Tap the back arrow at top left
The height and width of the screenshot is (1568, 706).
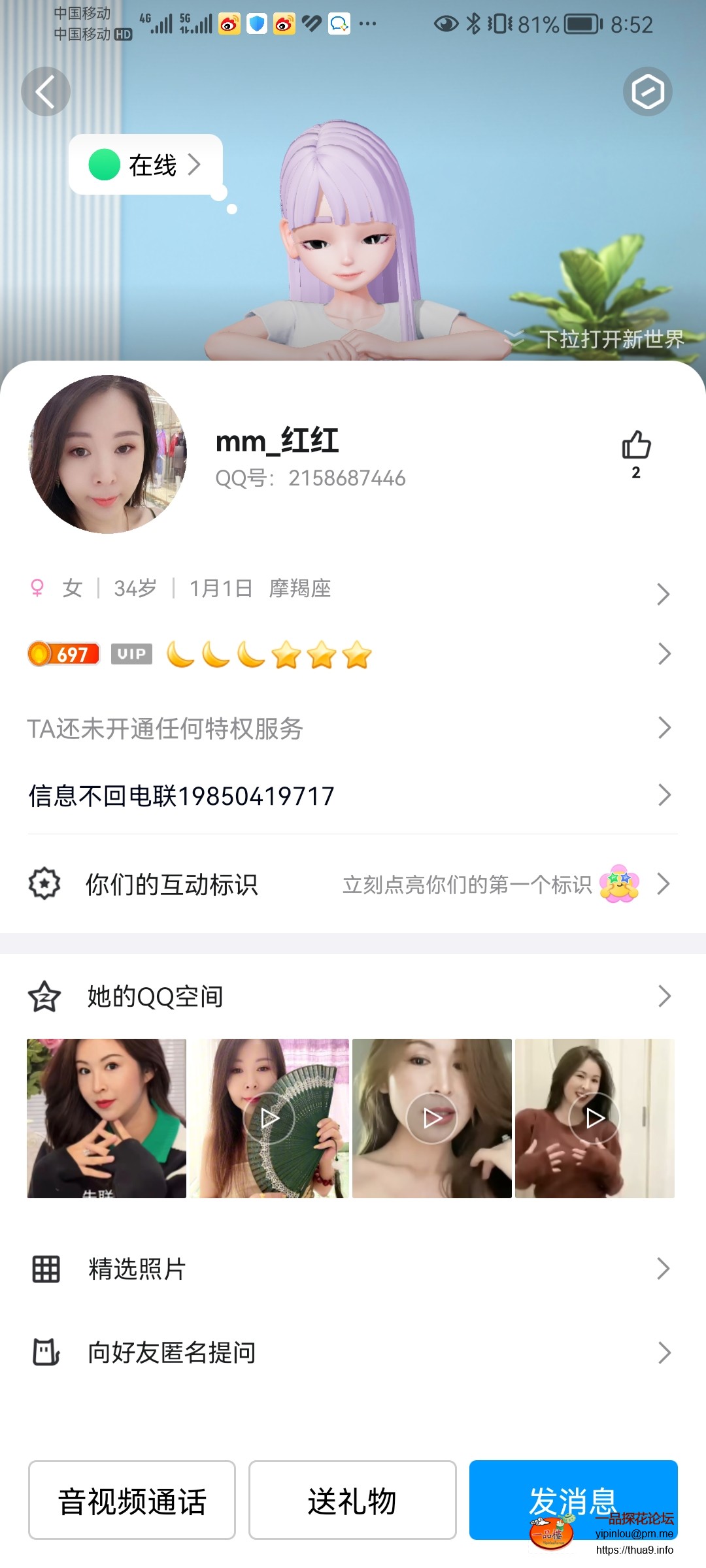pos(46,91)
